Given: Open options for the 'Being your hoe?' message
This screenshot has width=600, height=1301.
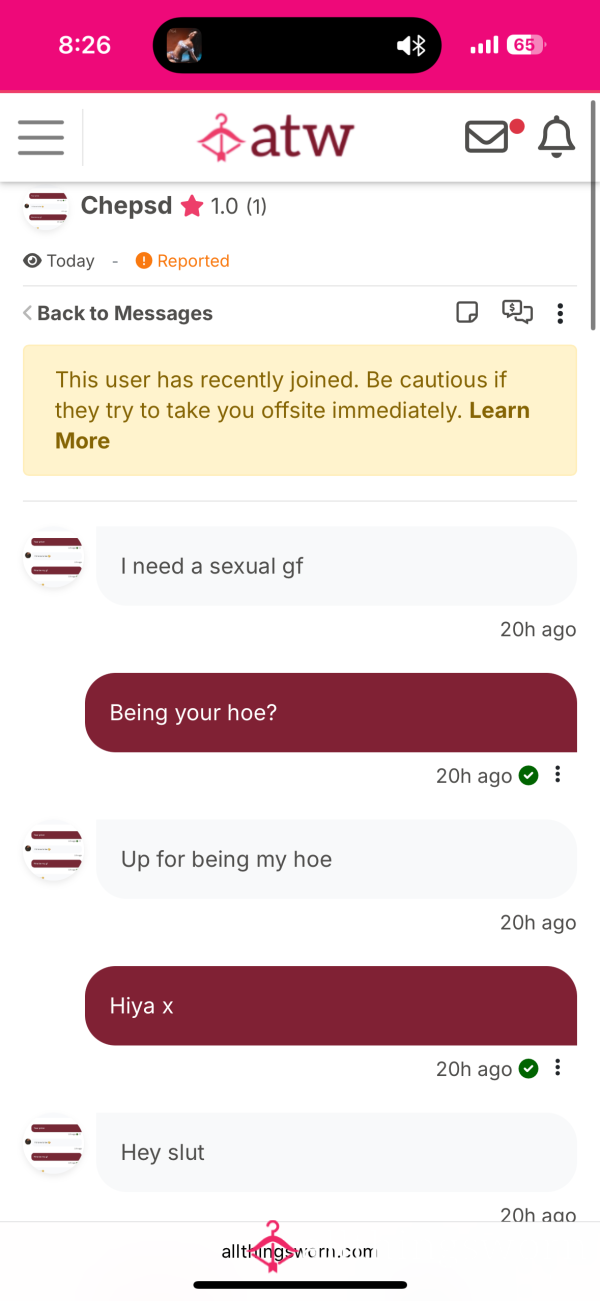Looking at the screenshot, I should pos(558,775).
